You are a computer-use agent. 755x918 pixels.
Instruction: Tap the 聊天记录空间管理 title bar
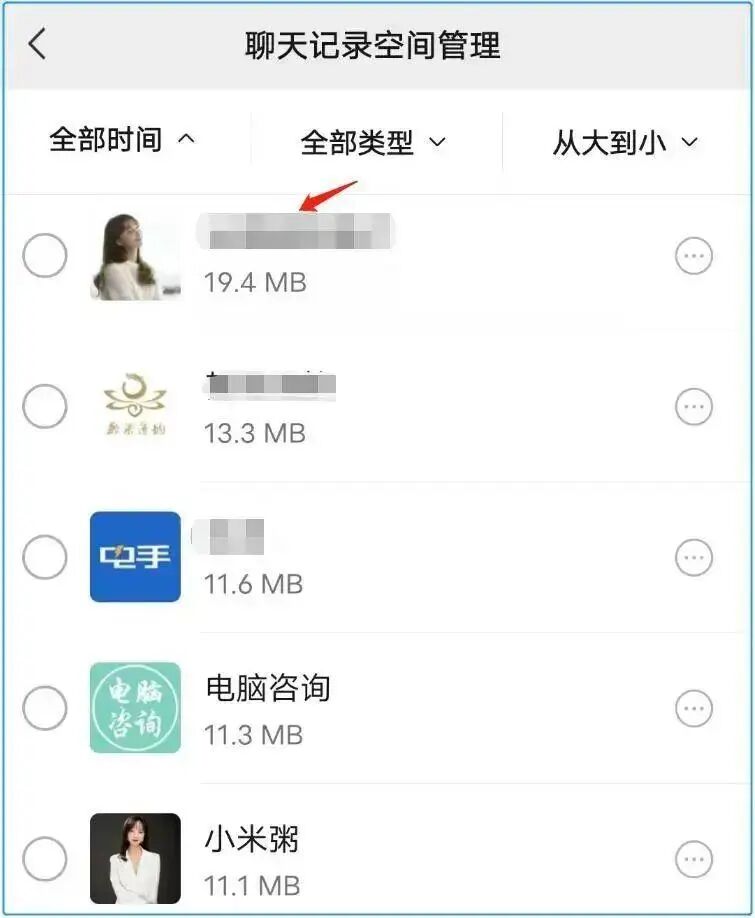coord(377,44)
